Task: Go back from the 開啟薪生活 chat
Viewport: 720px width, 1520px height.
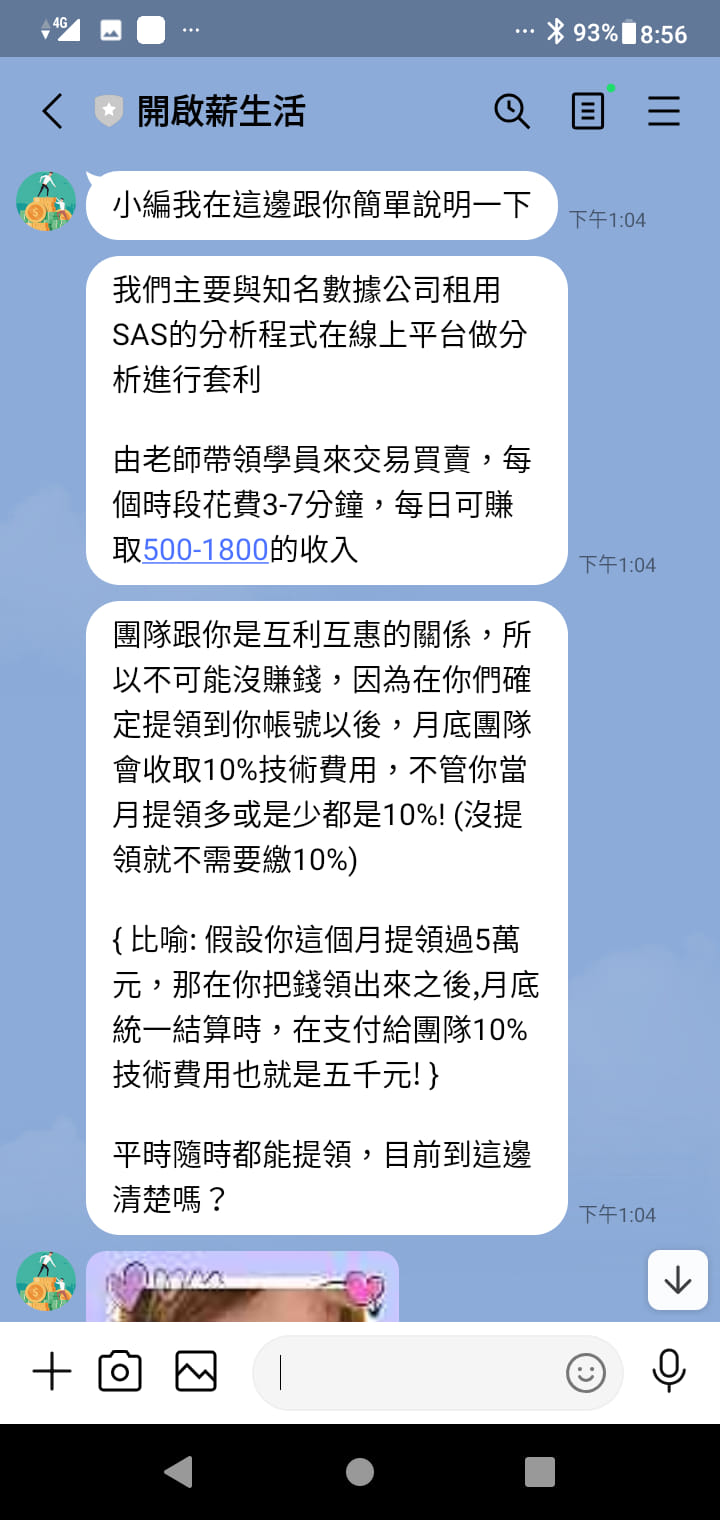Action: point(53,111)
